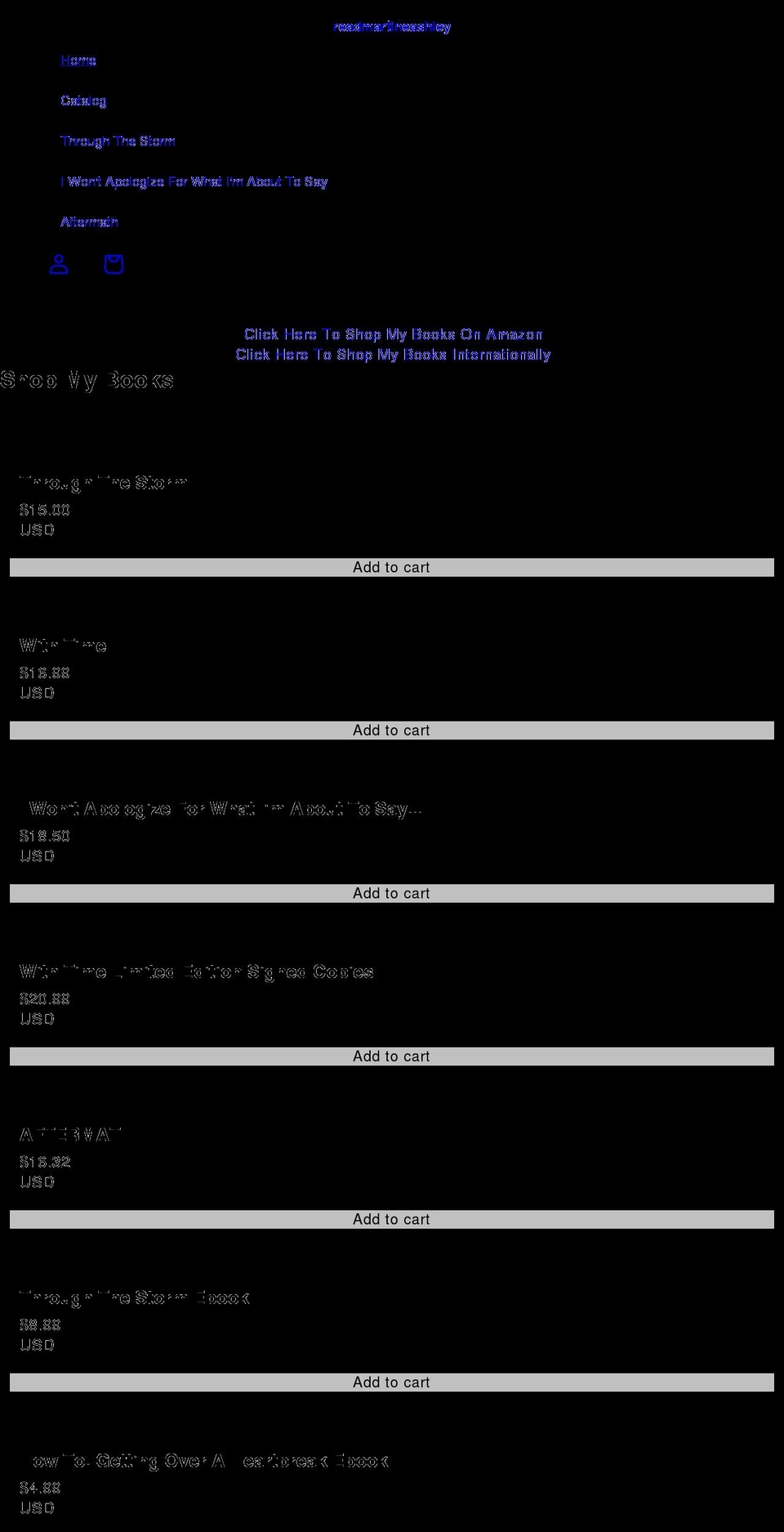Viewport: 784px width, 1532px height.
Task: Open the shopping cart icon
Action: click(114, 264)
